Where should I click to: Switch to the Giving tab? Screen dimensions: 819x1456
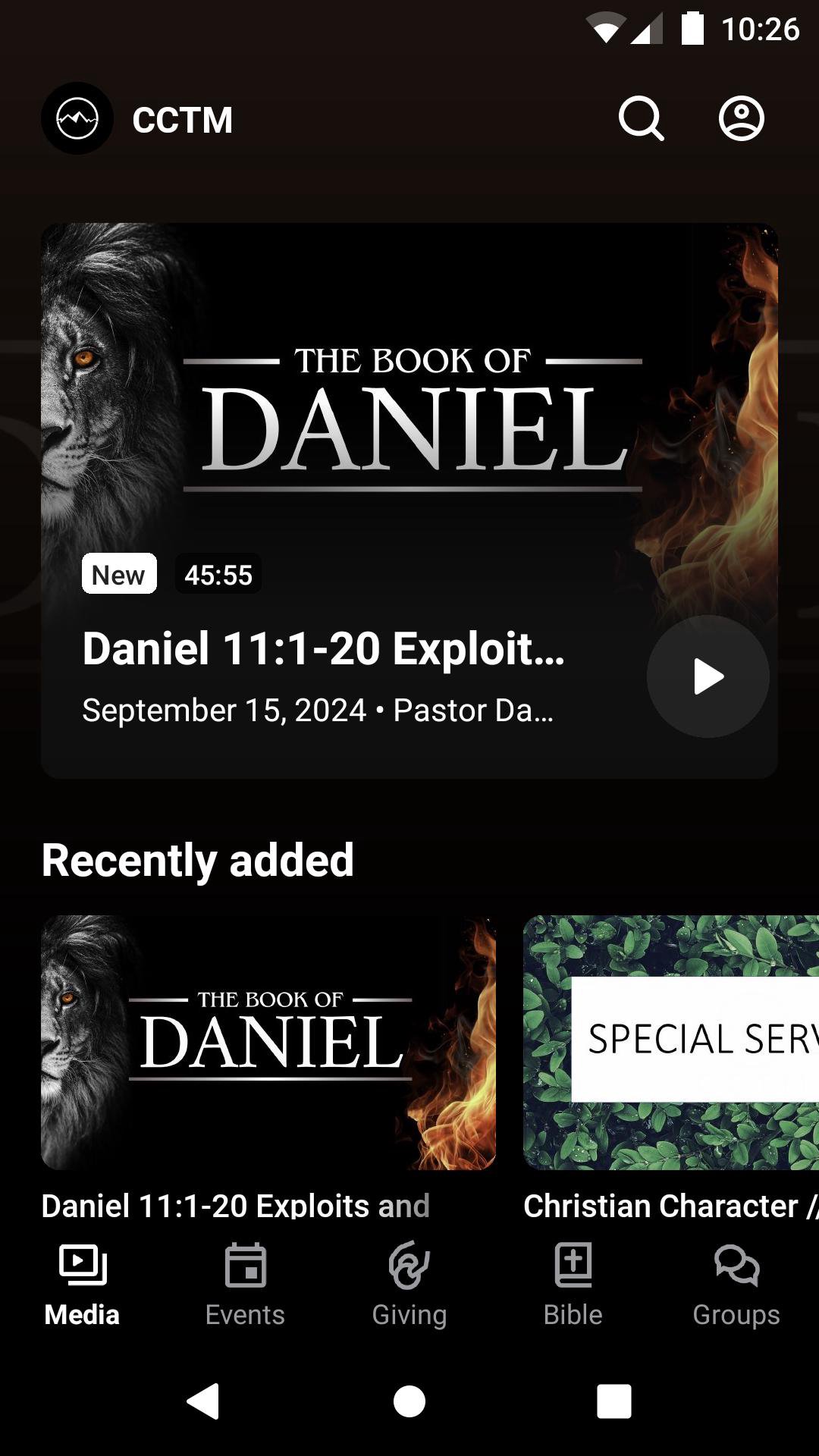(409, 1280)
